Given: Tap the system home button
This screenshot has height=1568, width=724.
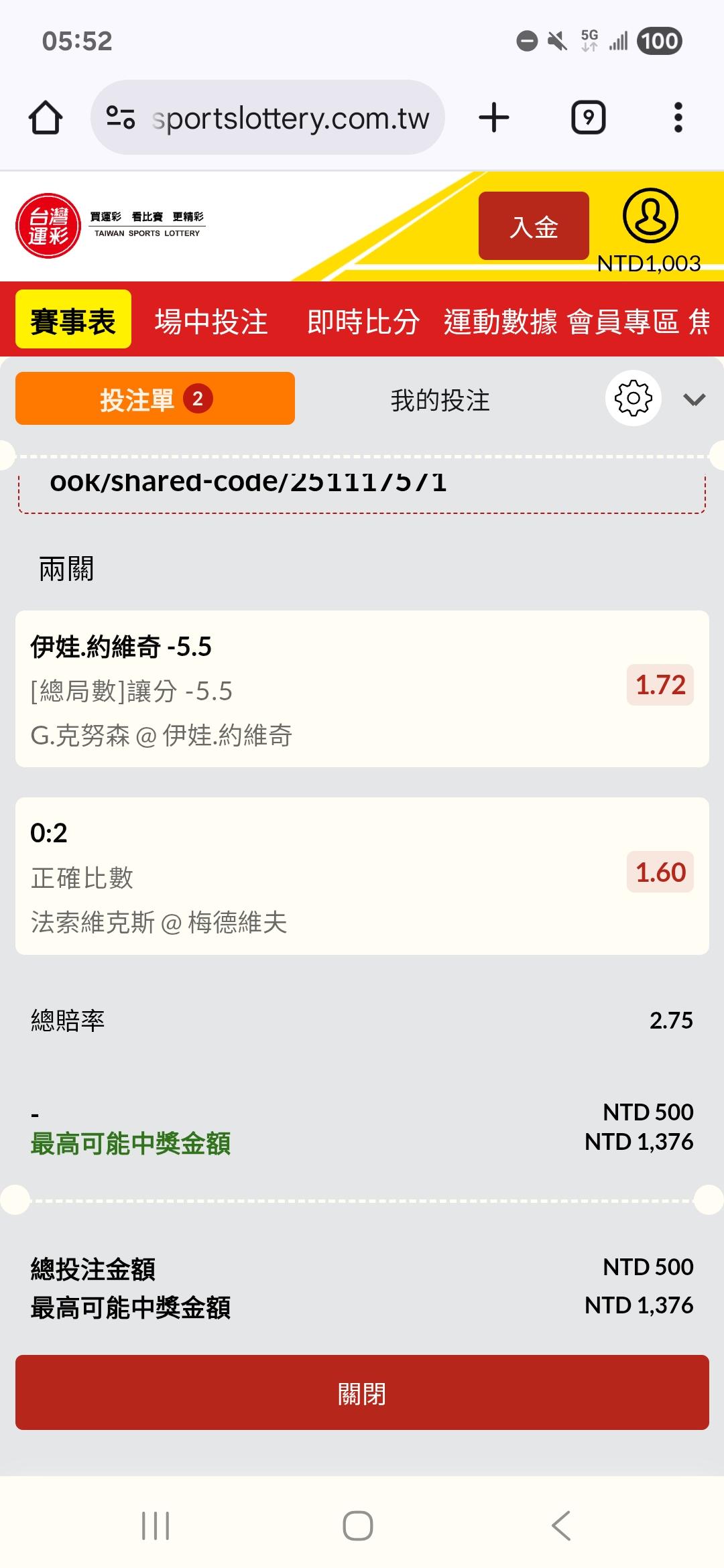Looking at the screenshot, I should point(357,1526).
